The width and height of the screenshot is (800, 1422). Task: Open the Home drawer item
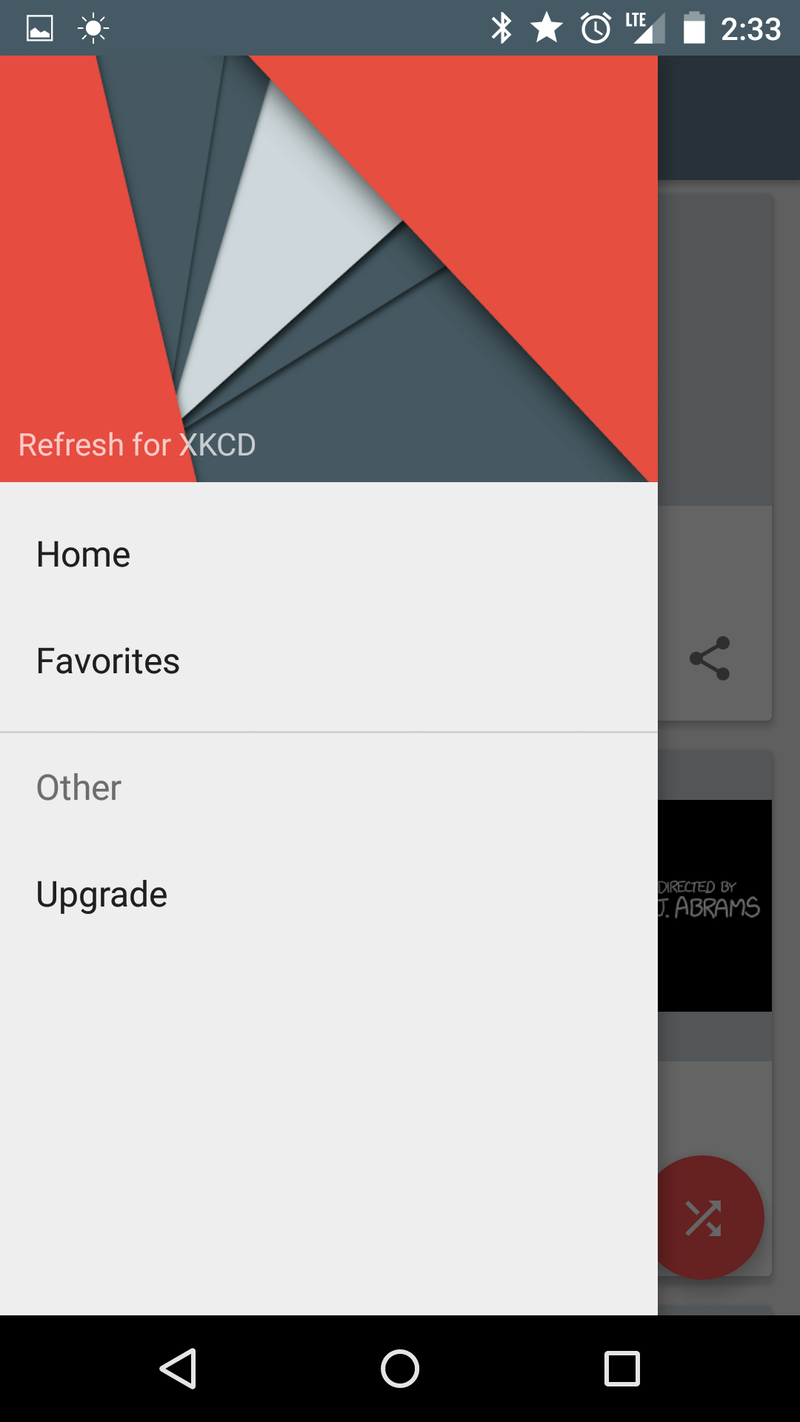coord(84,554)
